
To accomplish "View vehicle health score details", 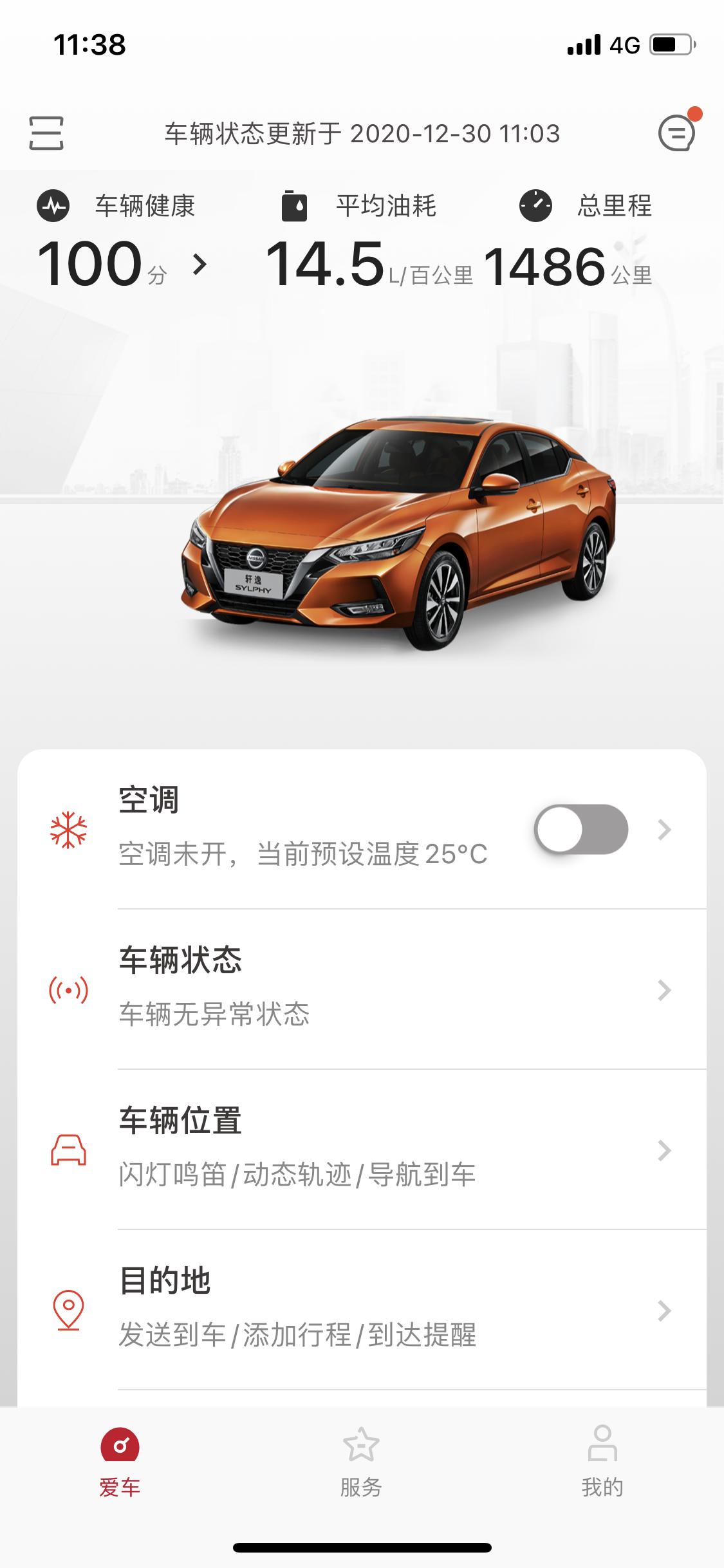I will coord(122,263).
